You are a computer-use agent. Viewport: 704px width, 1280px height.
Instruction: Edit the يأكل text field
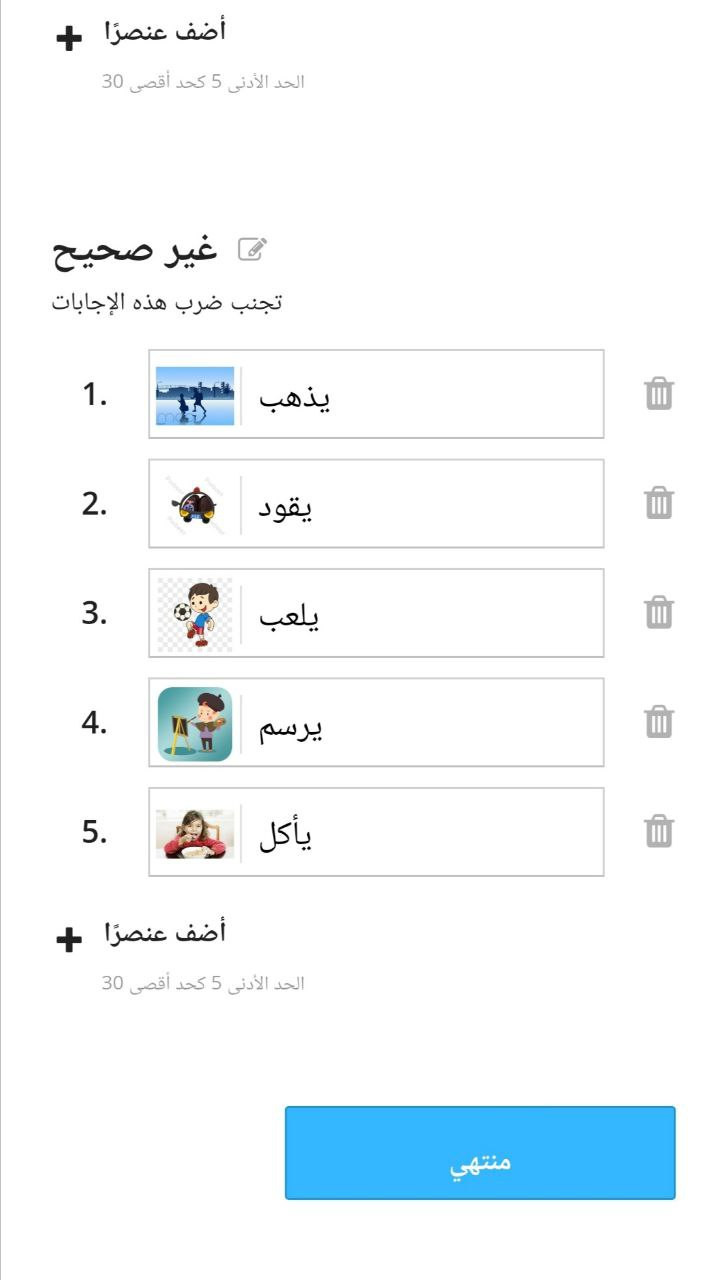[x=422, y=831]
